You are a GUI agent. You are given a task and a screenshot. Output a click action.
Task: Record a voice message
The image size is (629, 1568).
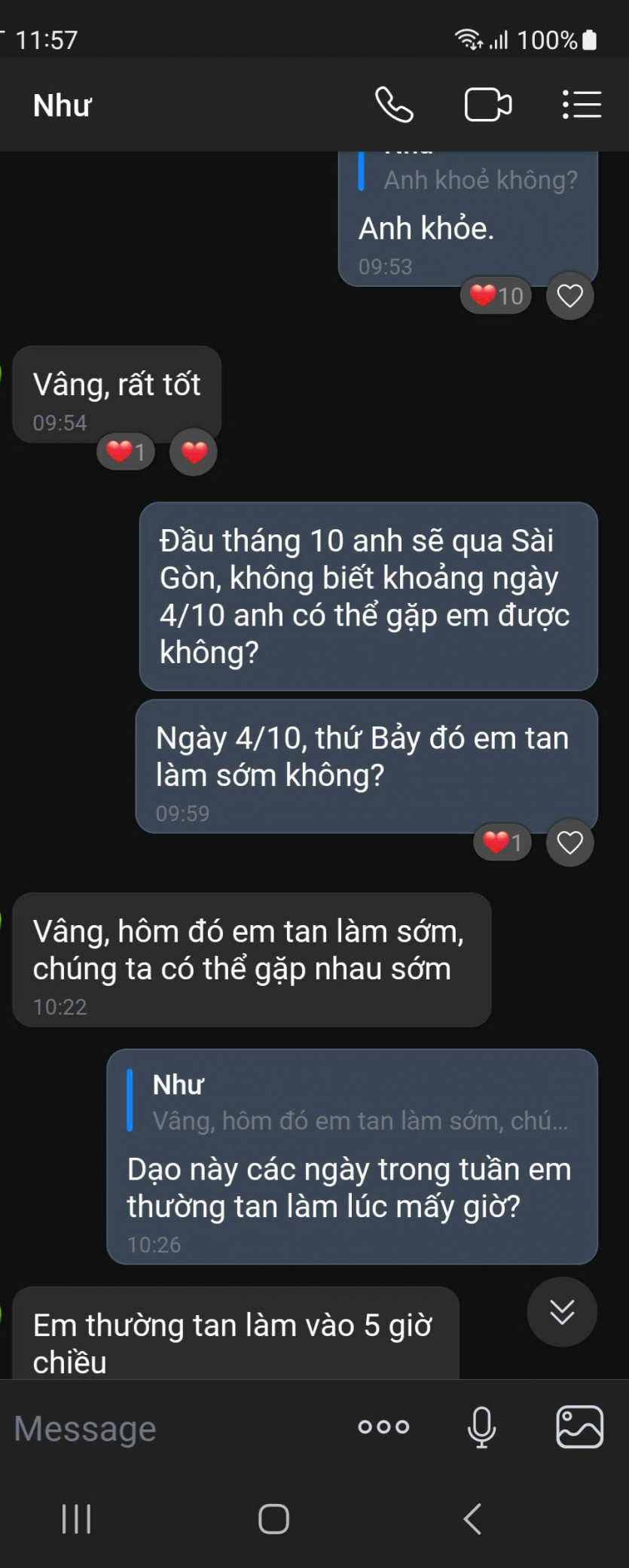[x=481, y=1427]
